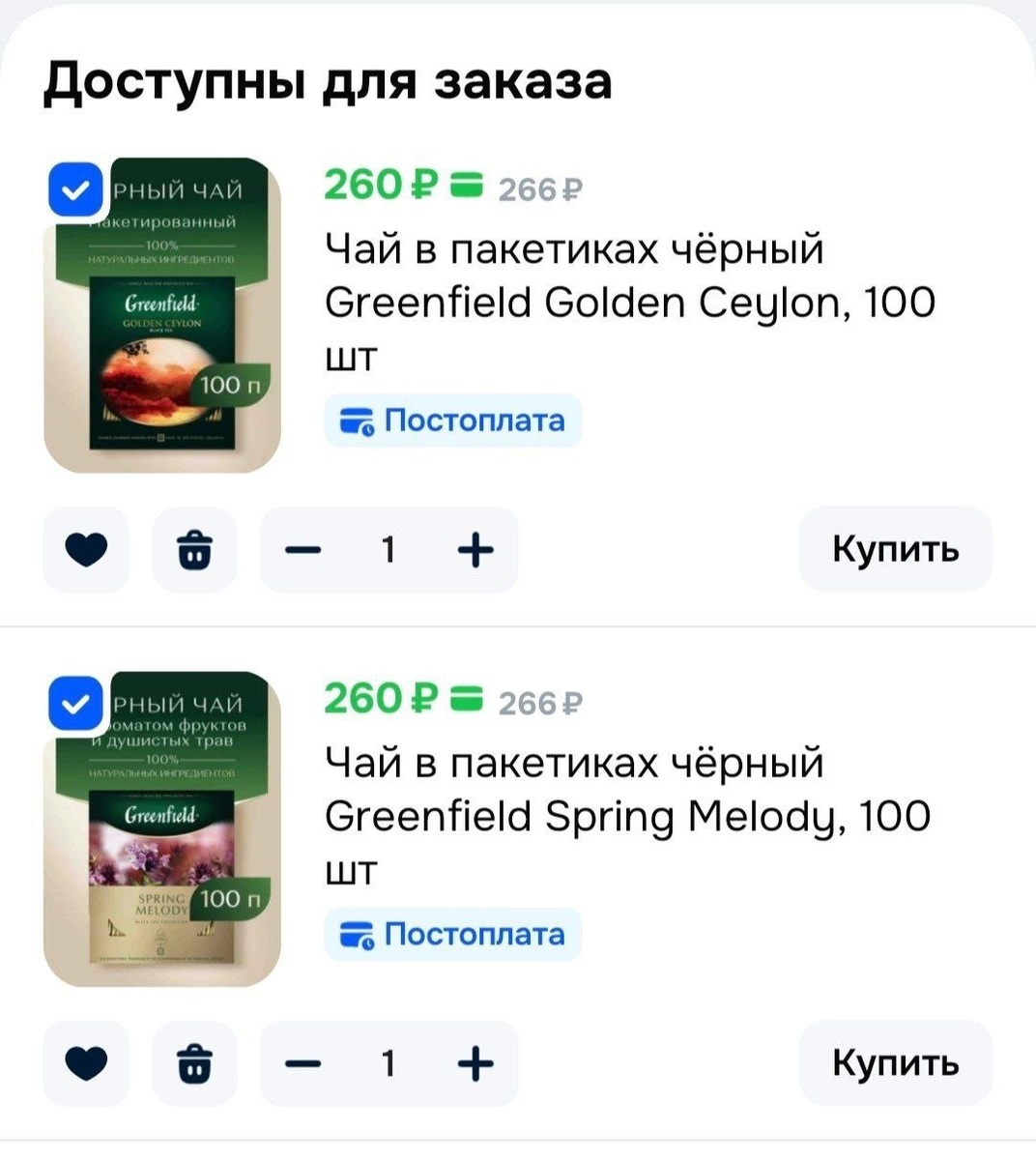This screenshot has height=1160, width=1036.
Task: Decrease Golden Ceylon tea quantity
Action: (x=302, y=550)
